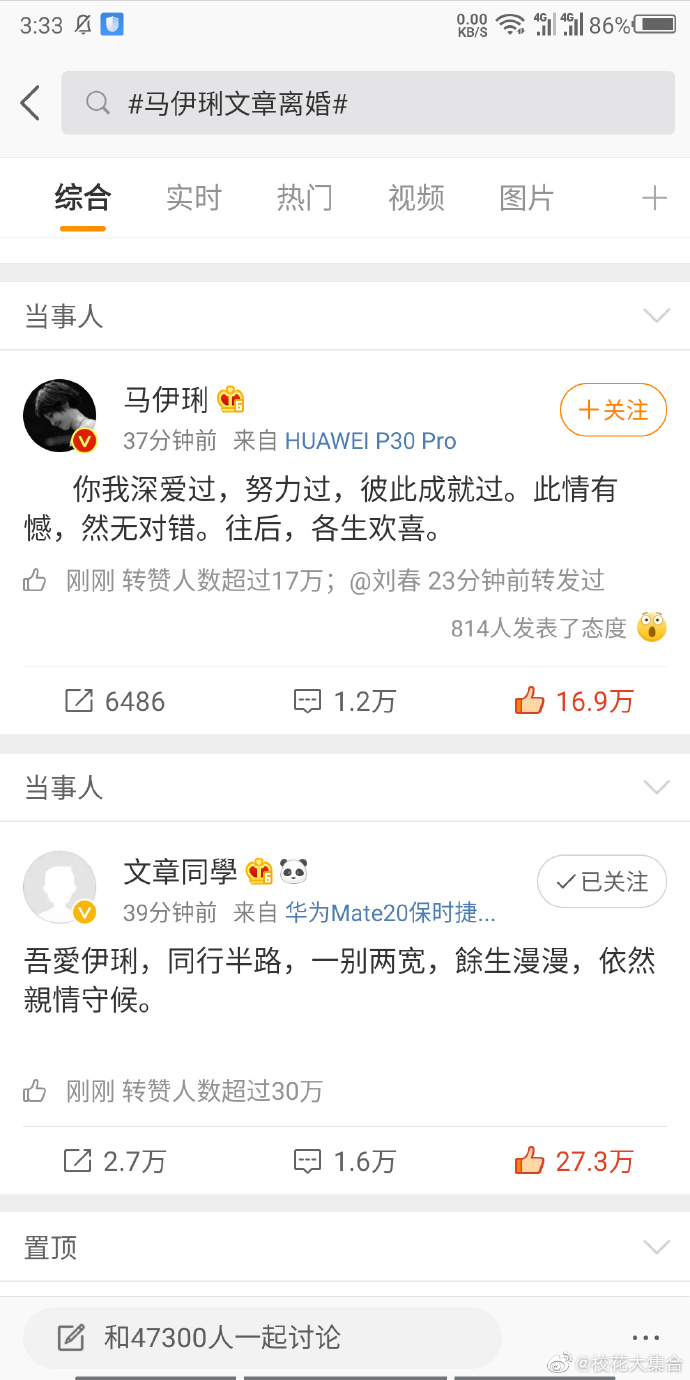Switch to the 实时 tab
The height and width of the screenshot is (1380, 690).
193,198
